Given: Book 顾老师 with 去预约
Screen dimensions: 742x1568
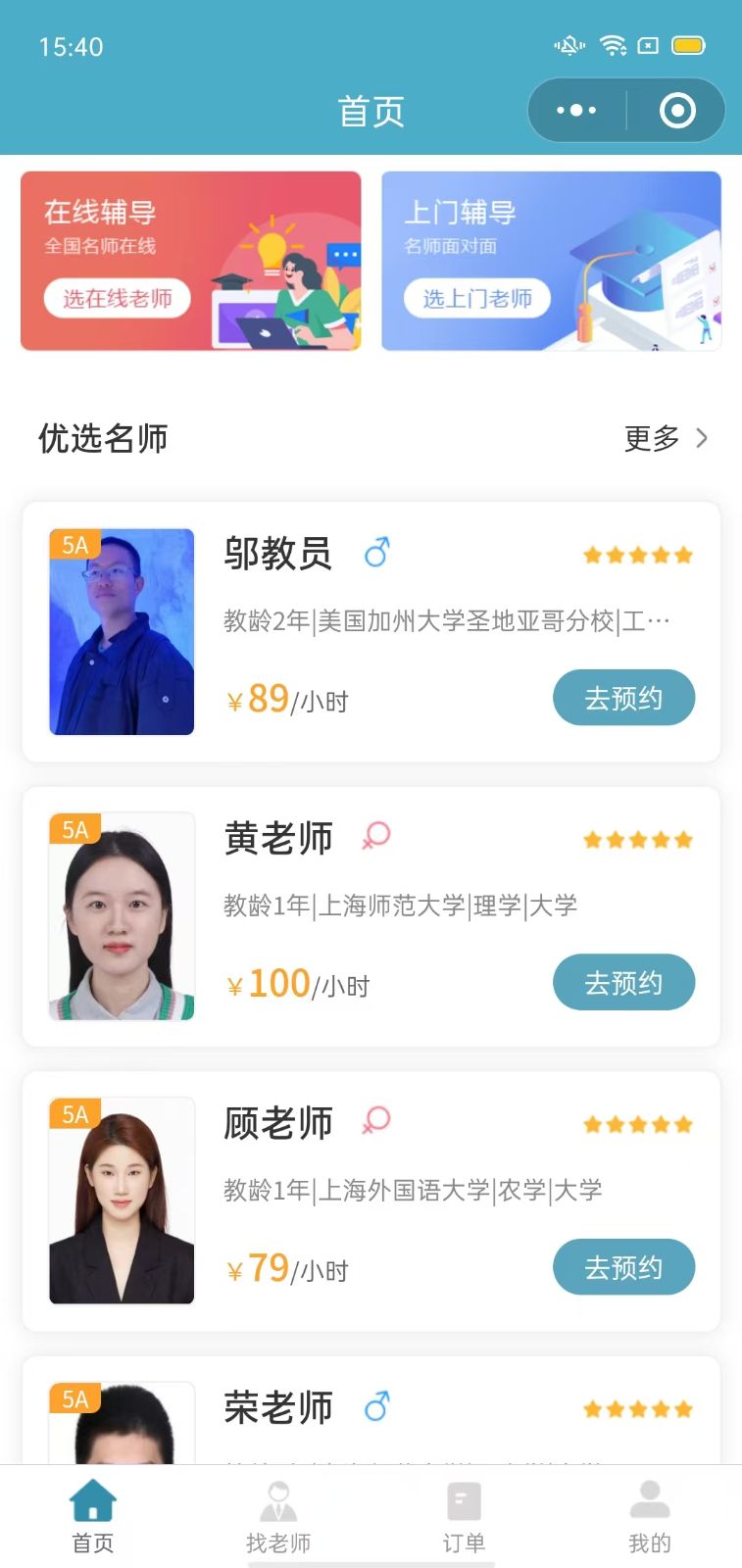Looking at the screenshot, I should 623,1267.
